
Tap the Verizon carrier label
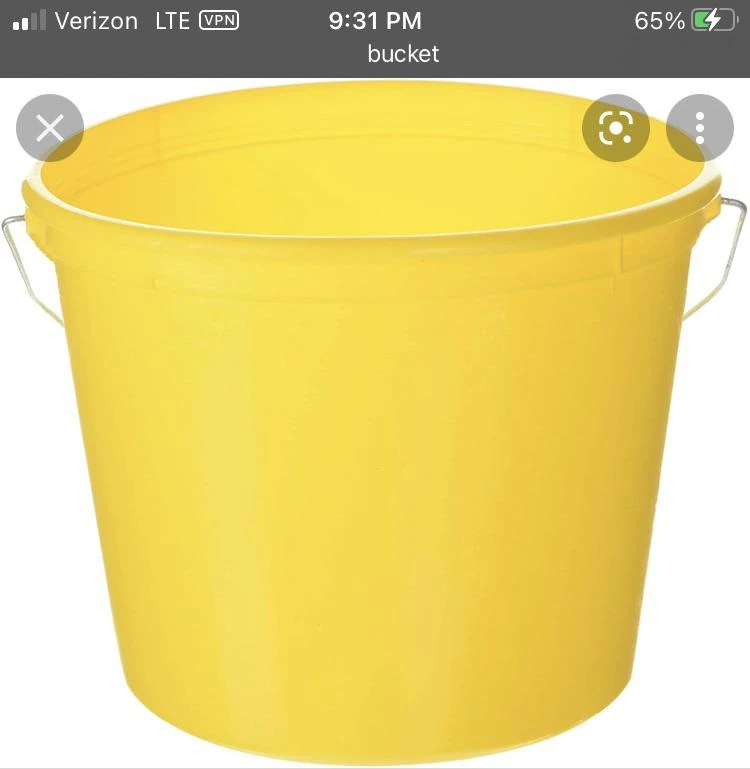(x=95, y=20)
